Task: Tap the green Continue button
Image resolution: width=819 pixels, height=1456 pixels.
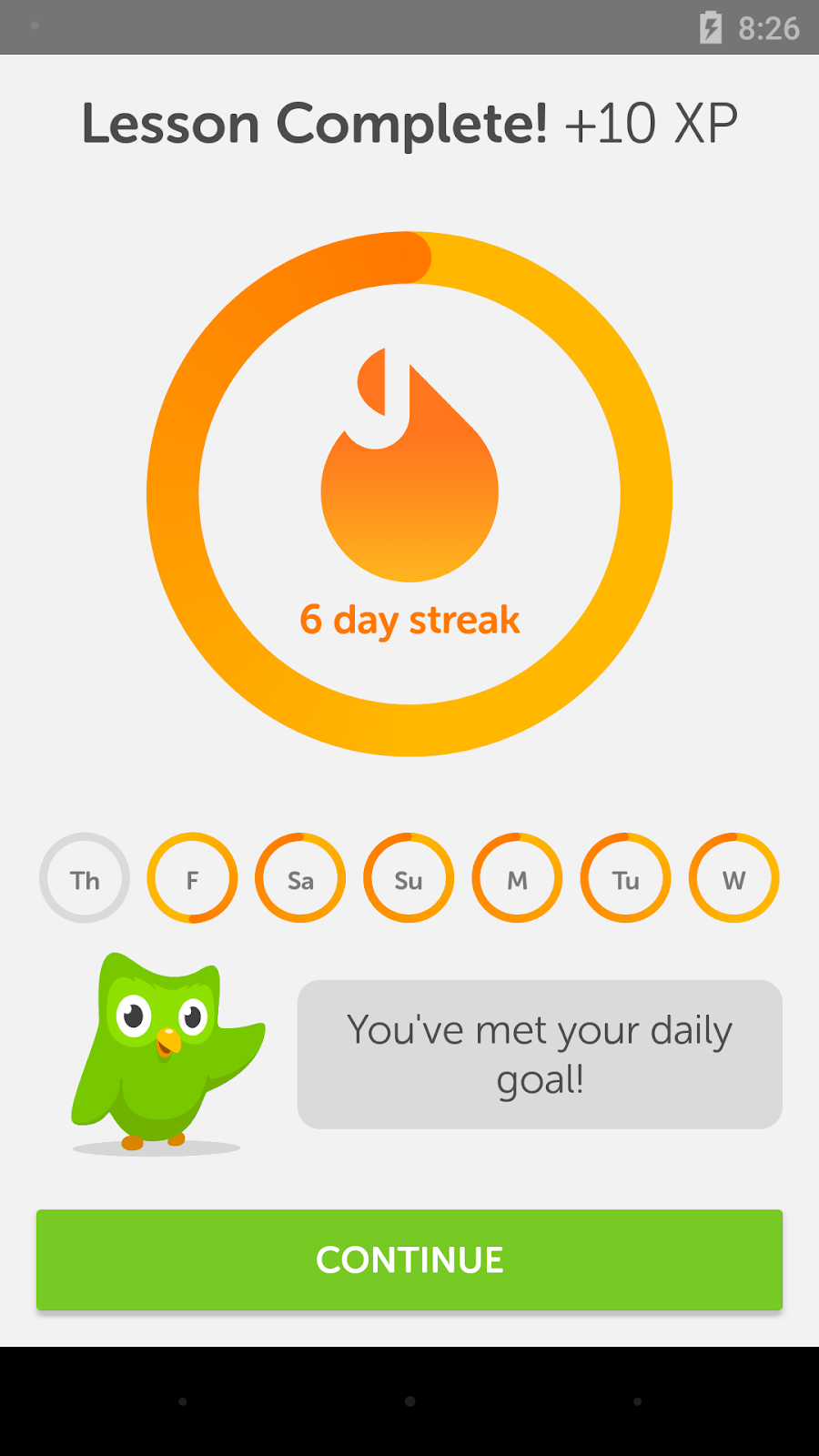Action: pos(409,1259)
